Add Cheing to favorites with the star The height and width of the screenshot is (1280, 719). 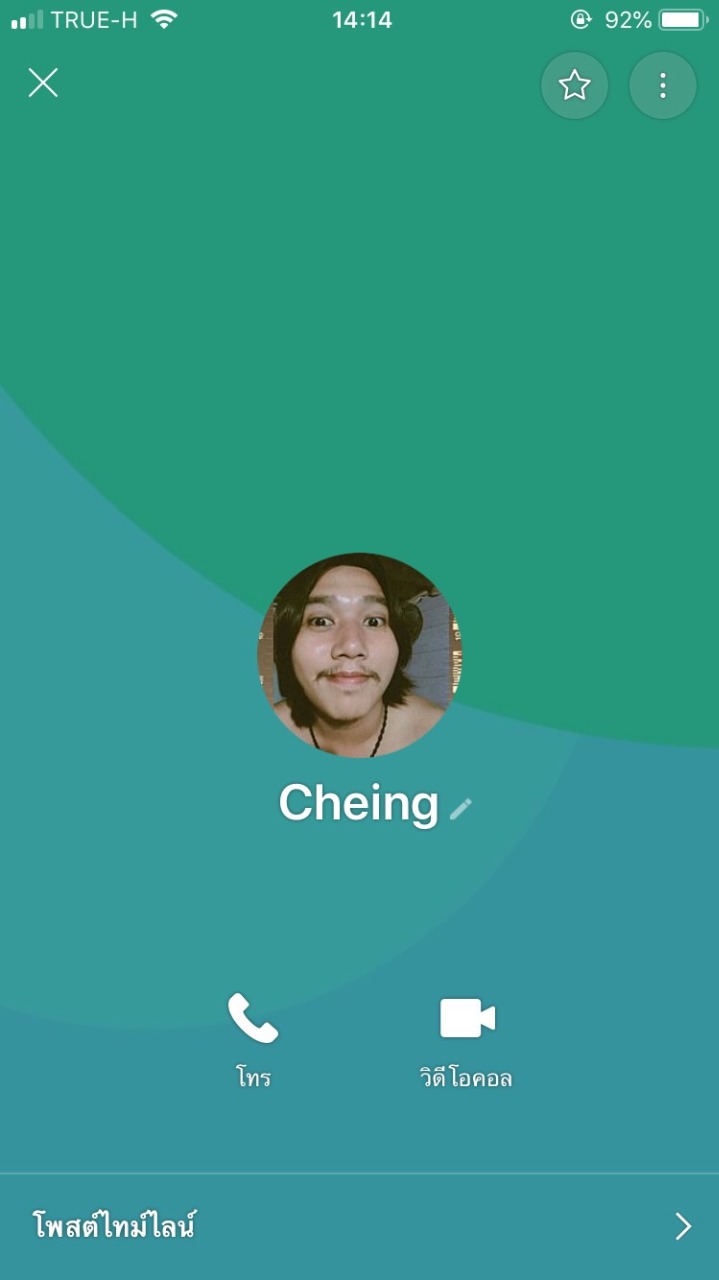pyautogui.click(x=574, y=86)
